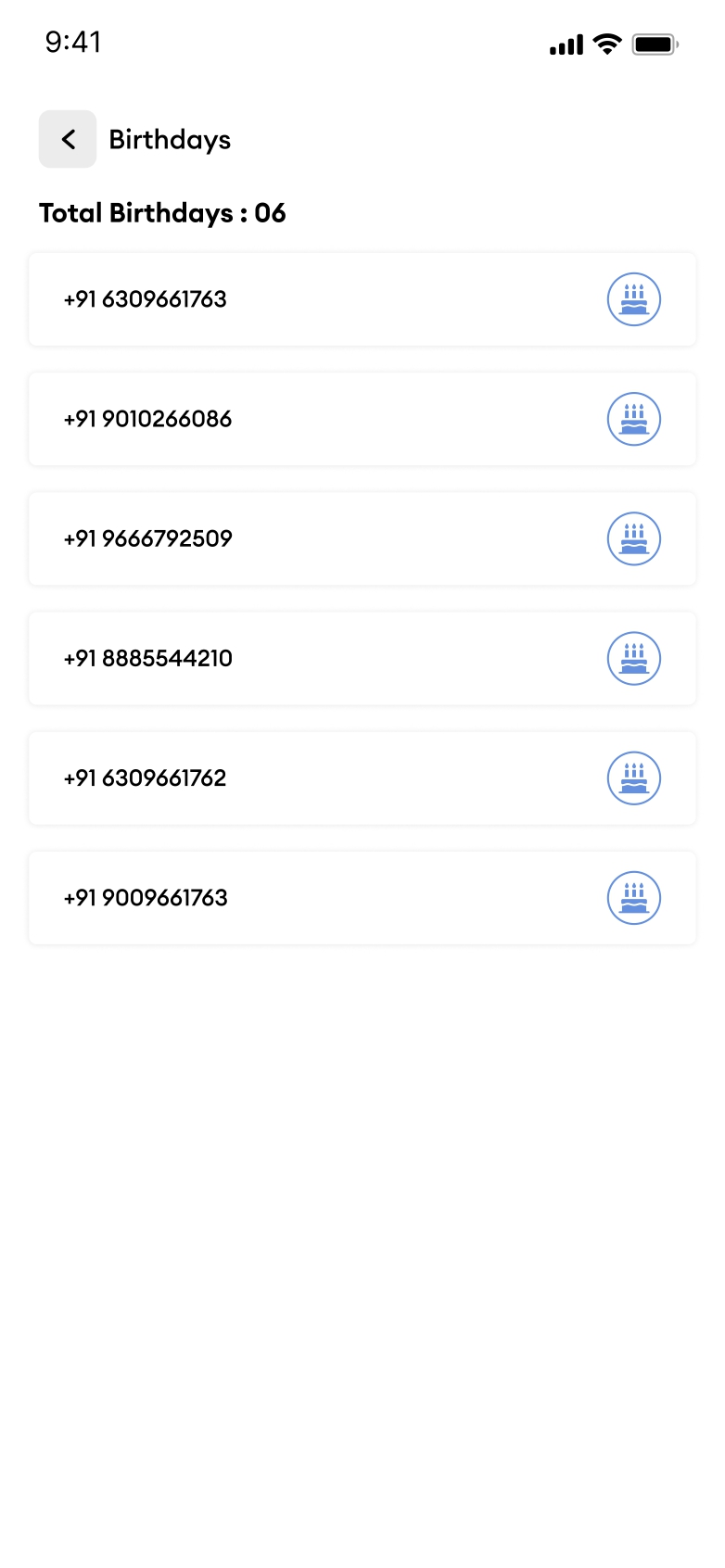This screenshot has width=725, height=1568.
Task: Open the birthday entry +91 9009661763
Action: [362, 897]
